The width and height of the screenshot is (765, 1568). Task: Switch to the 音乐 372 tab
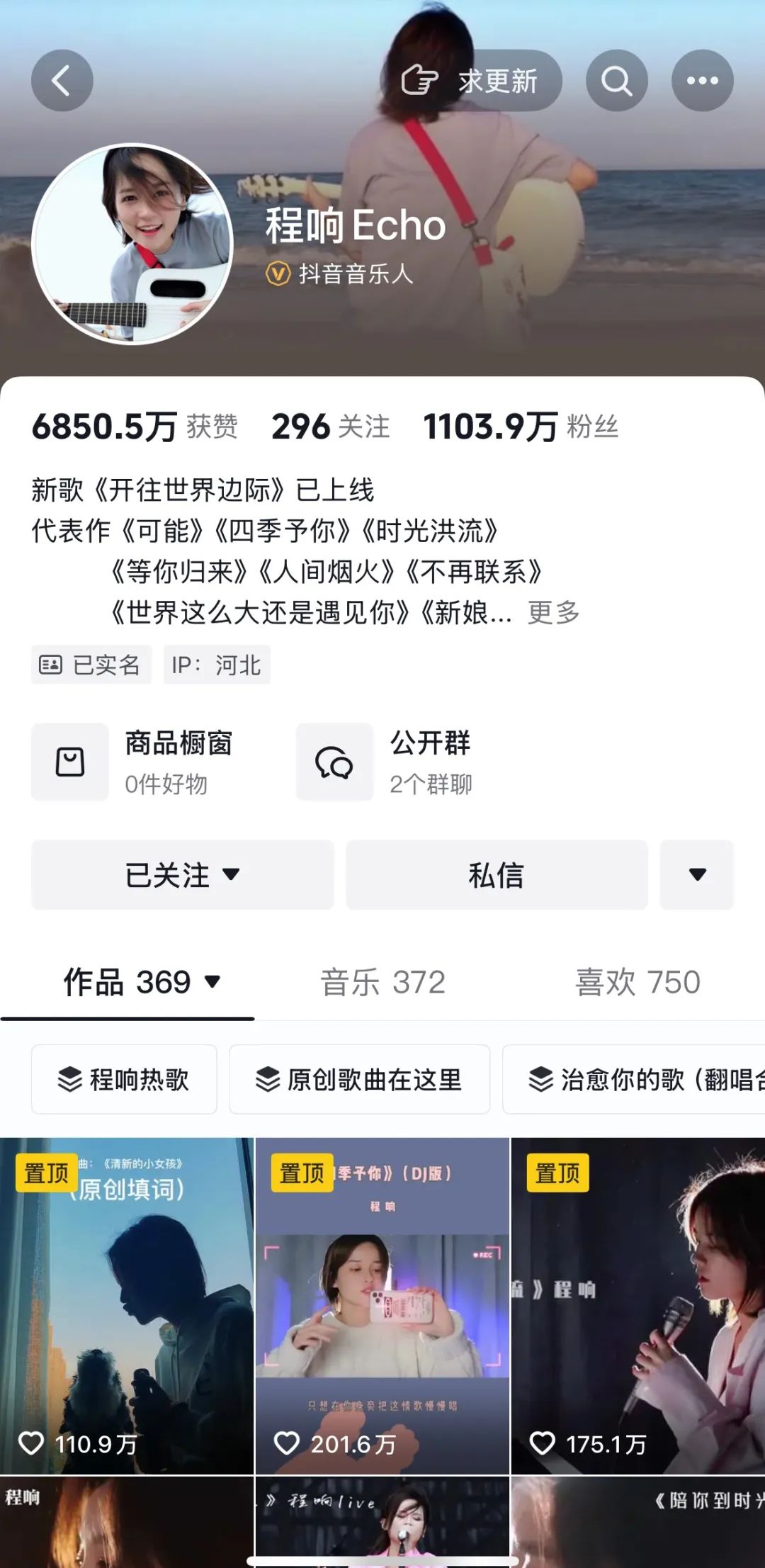pos(382,983)
